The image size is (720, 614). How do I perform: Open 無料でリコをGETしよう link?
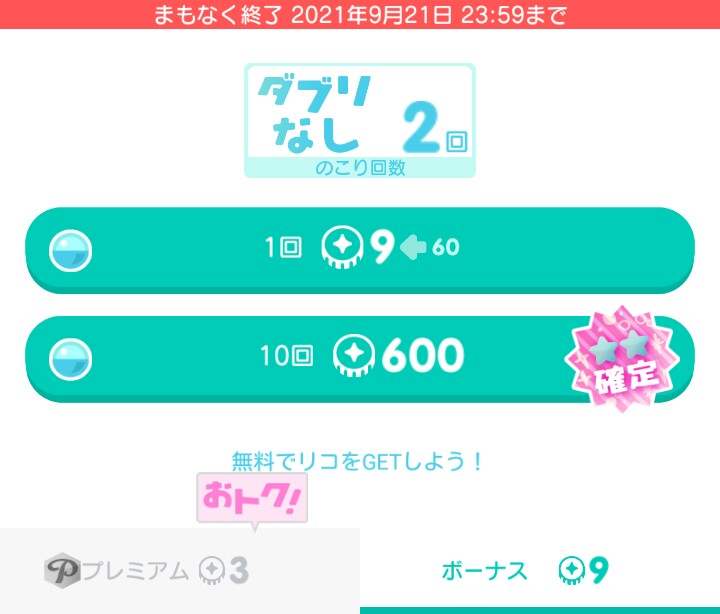pyautogui.click(x=359, y=462)
